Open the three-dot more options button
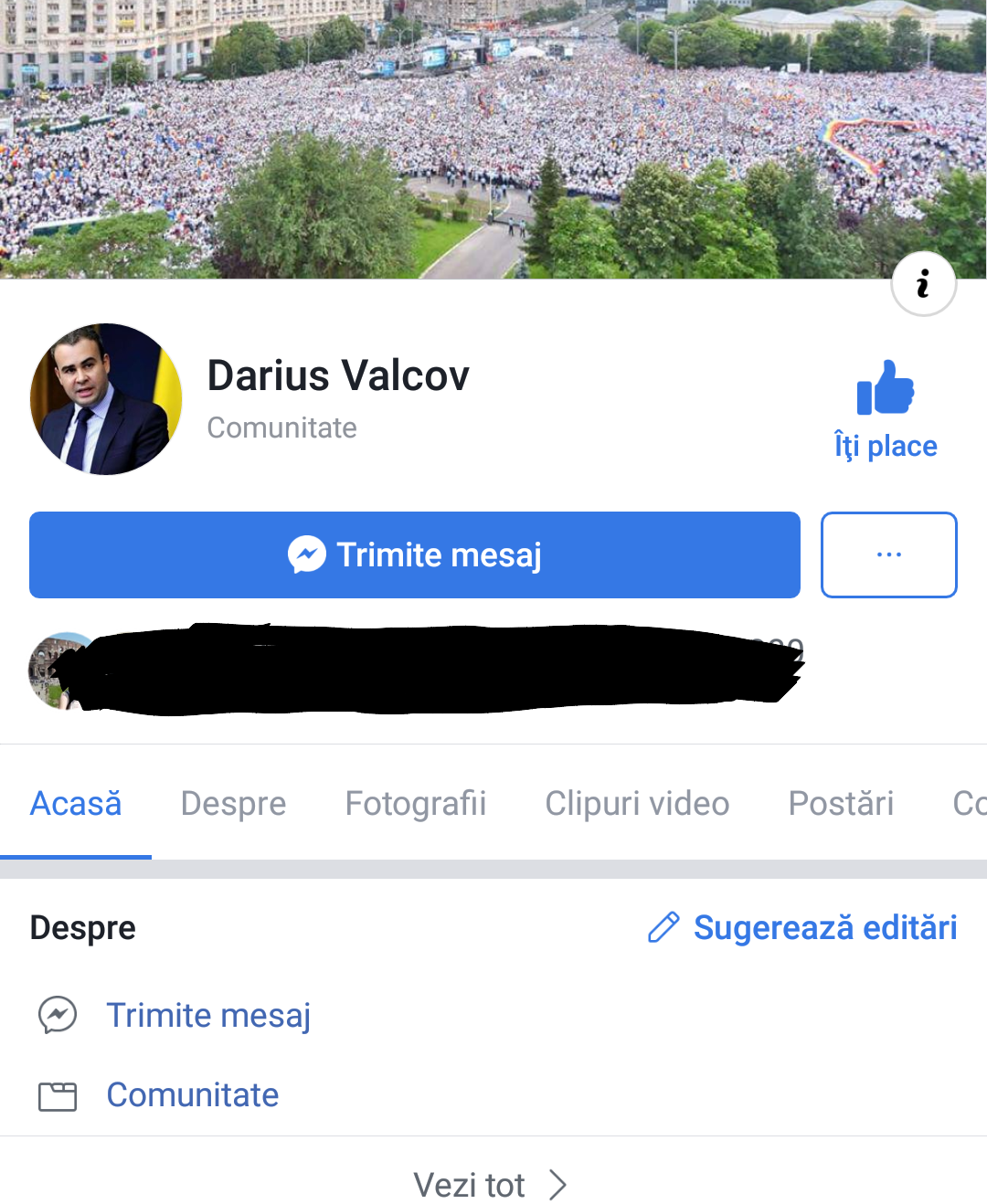987x1204 pixels. point(888,554)
